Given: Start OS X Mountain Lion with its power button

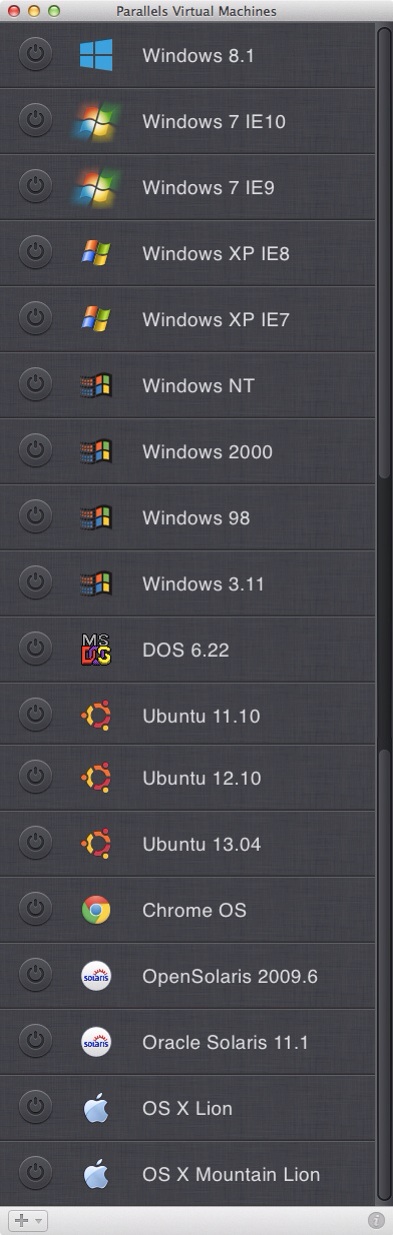Looking at the screenshot, I should coord(36,1173).
